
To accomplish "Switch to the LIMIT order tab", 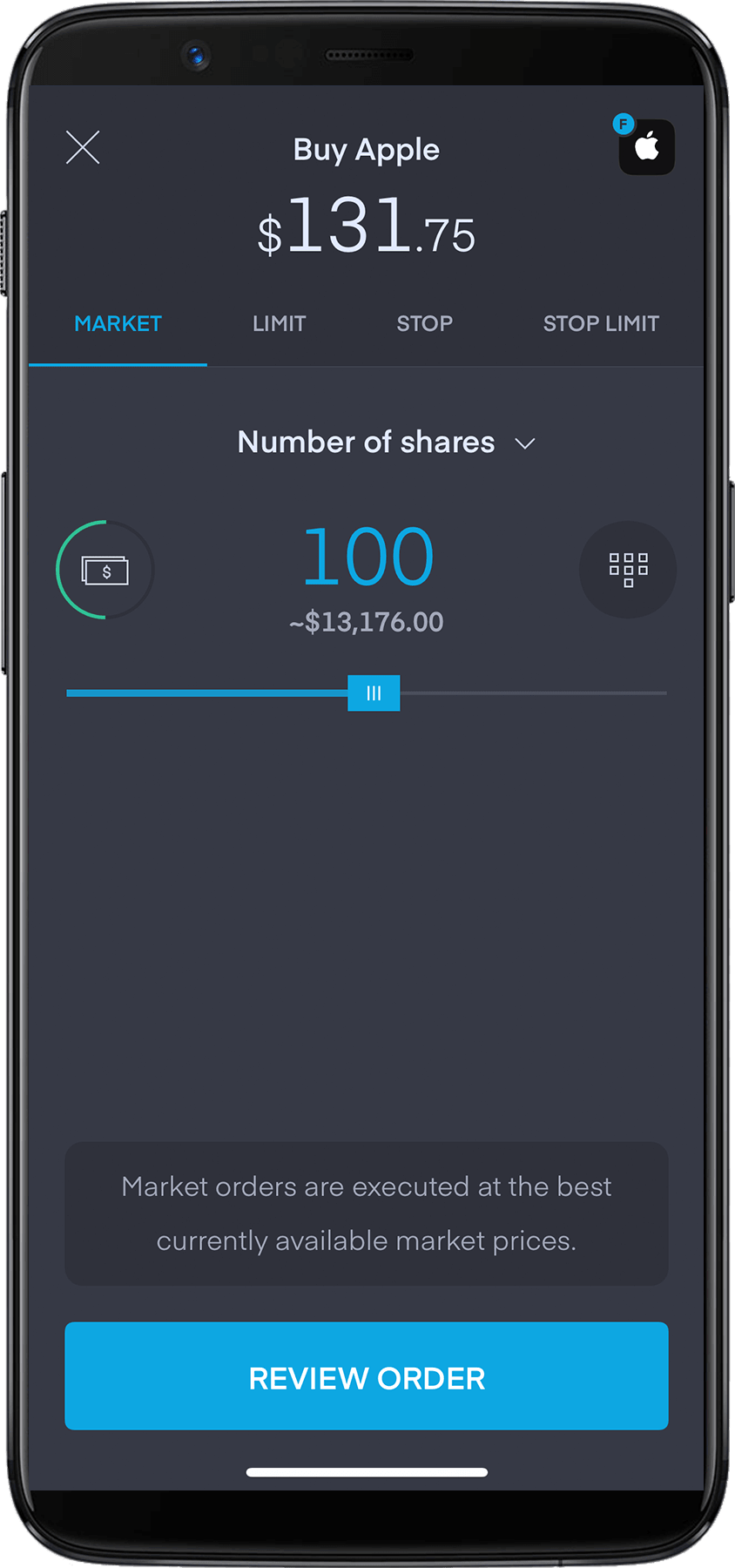I will 279,324.
